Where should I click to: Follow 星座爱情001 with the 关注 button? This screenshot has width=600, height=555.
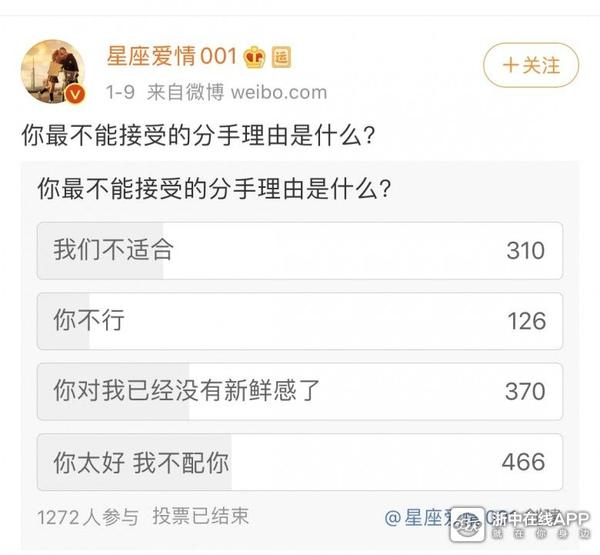[x=531, y=65]
